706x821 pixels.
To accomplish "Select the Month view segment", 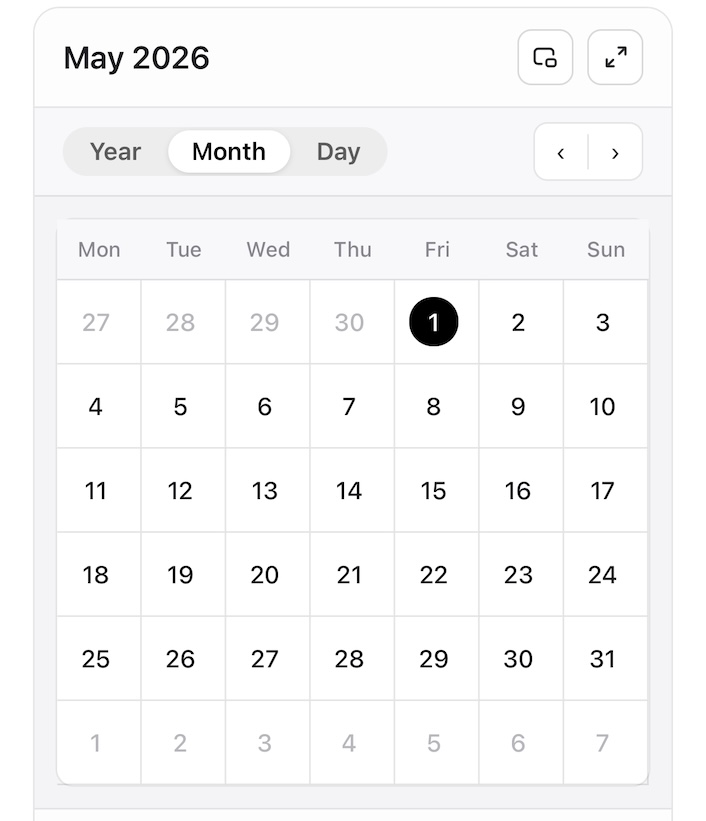I will coord(229,152).
